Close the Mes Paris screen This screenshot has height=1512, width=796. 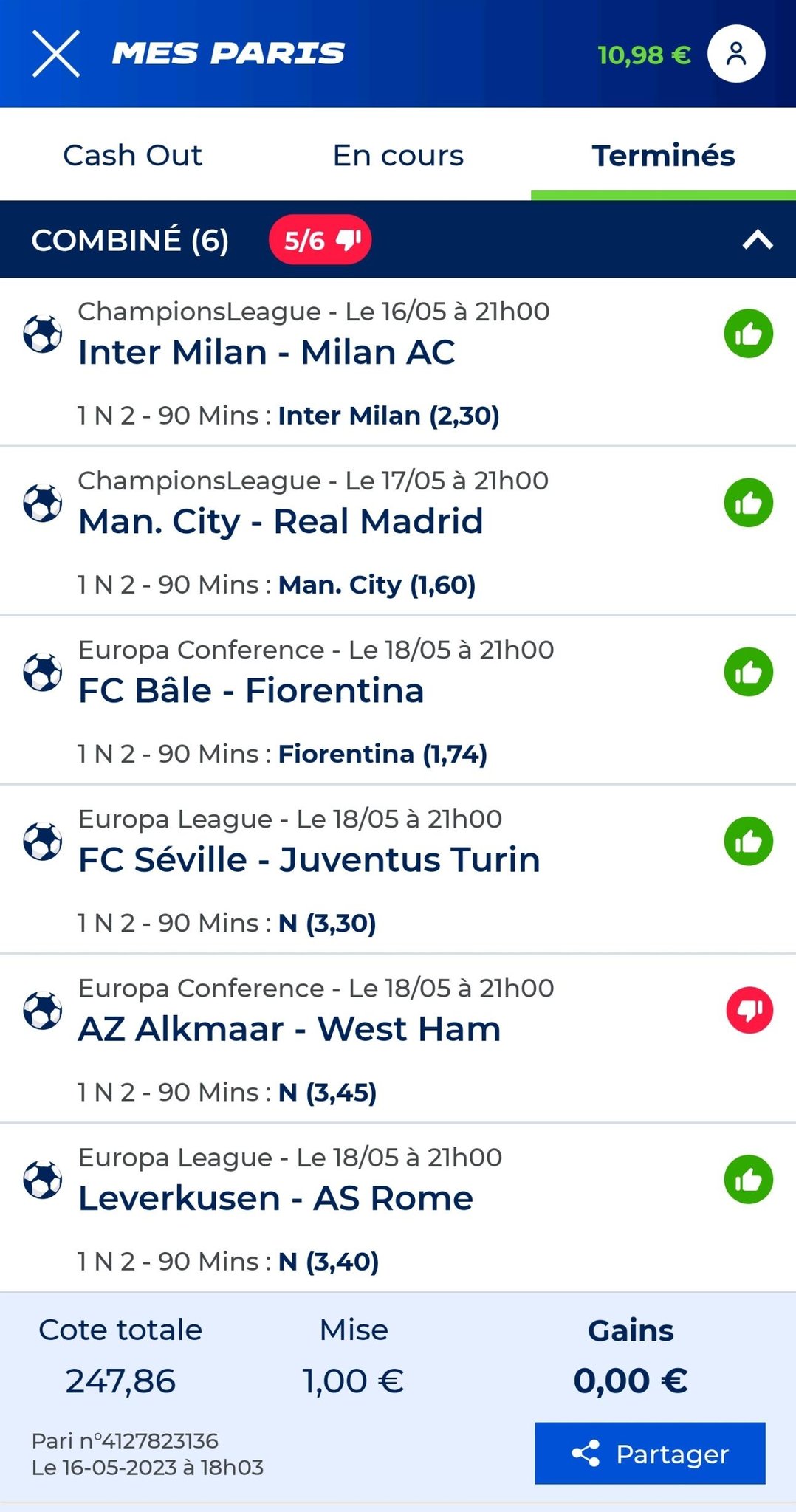[x=56, y=54]
